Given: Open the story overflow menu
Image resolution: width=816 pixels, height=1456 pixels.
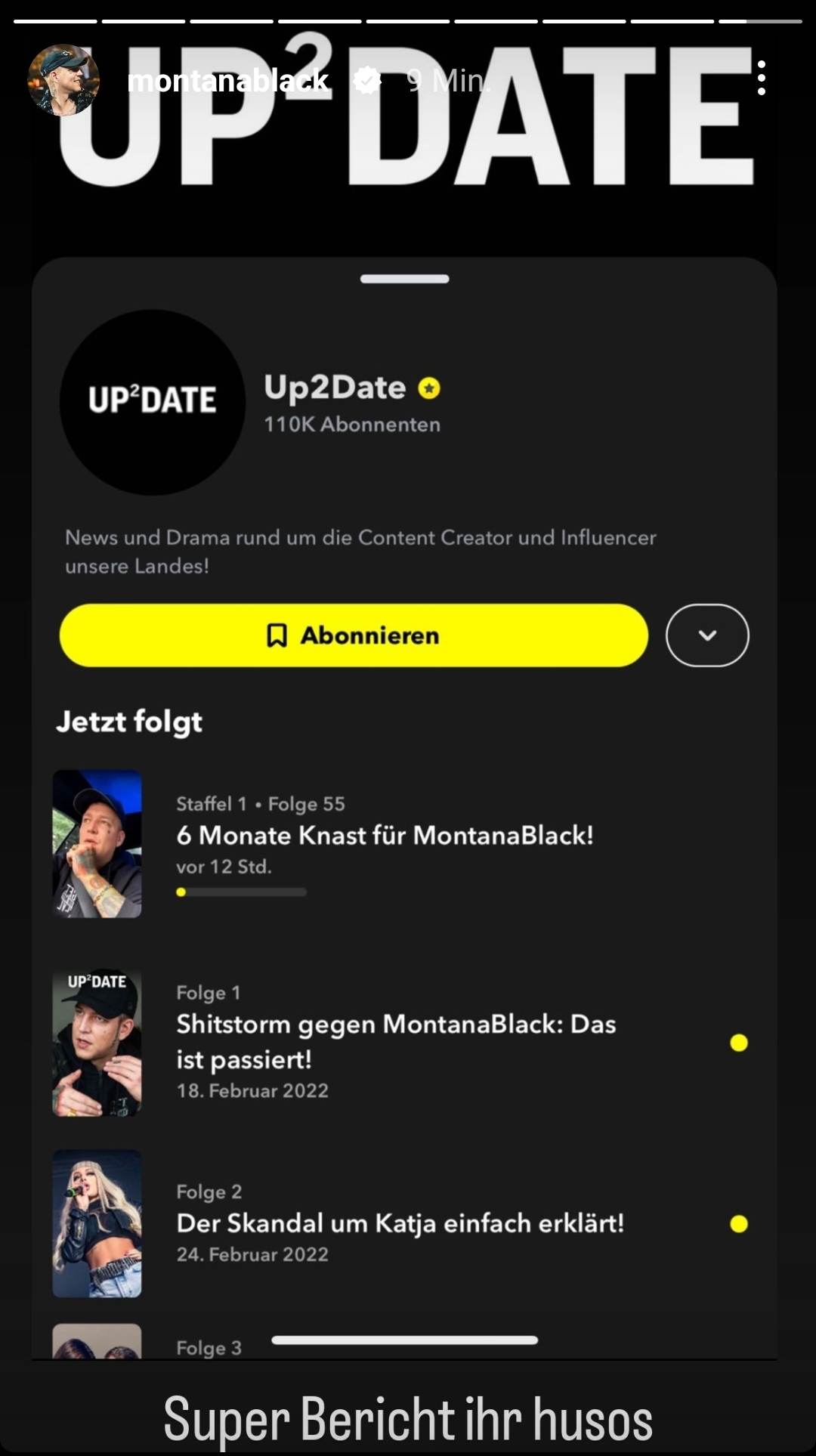Looking at the screenshot, I should coord(761,79).
